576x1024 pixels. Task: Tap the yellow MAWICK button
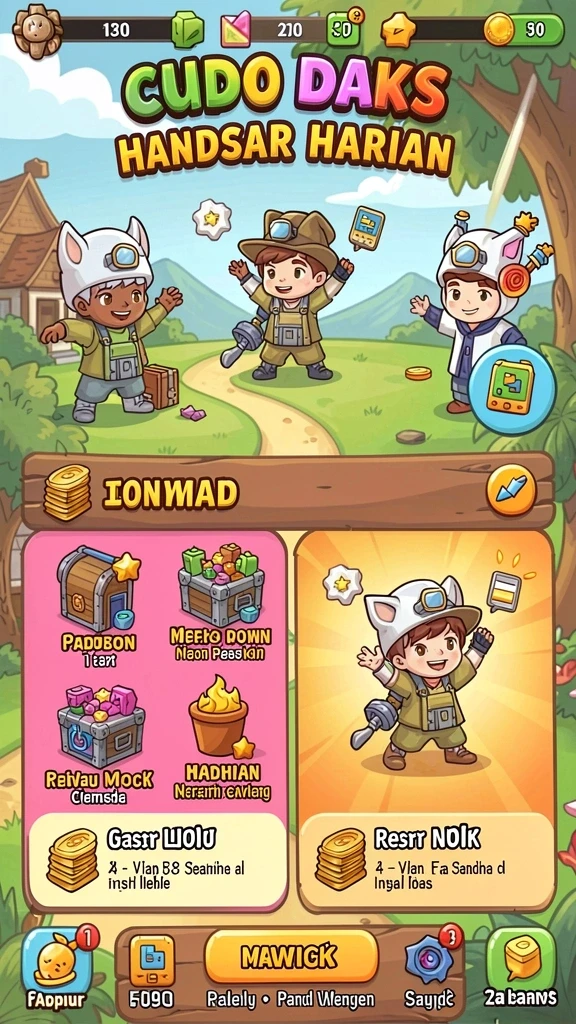click(291, 958)
